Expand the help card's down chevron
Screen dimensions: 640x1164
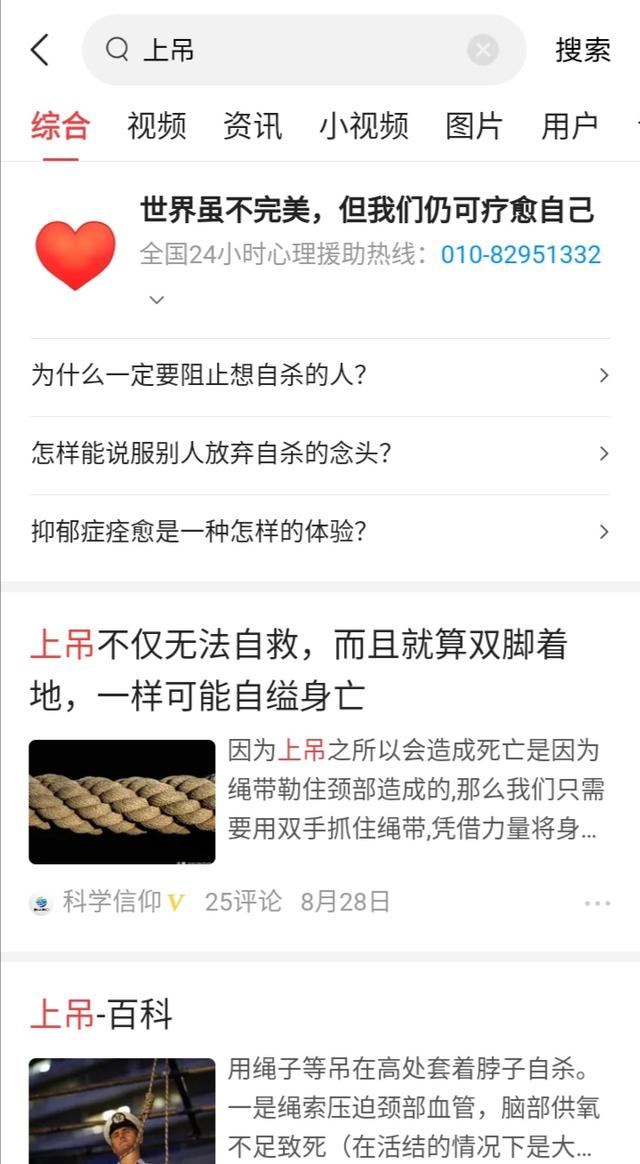(157, 299)
